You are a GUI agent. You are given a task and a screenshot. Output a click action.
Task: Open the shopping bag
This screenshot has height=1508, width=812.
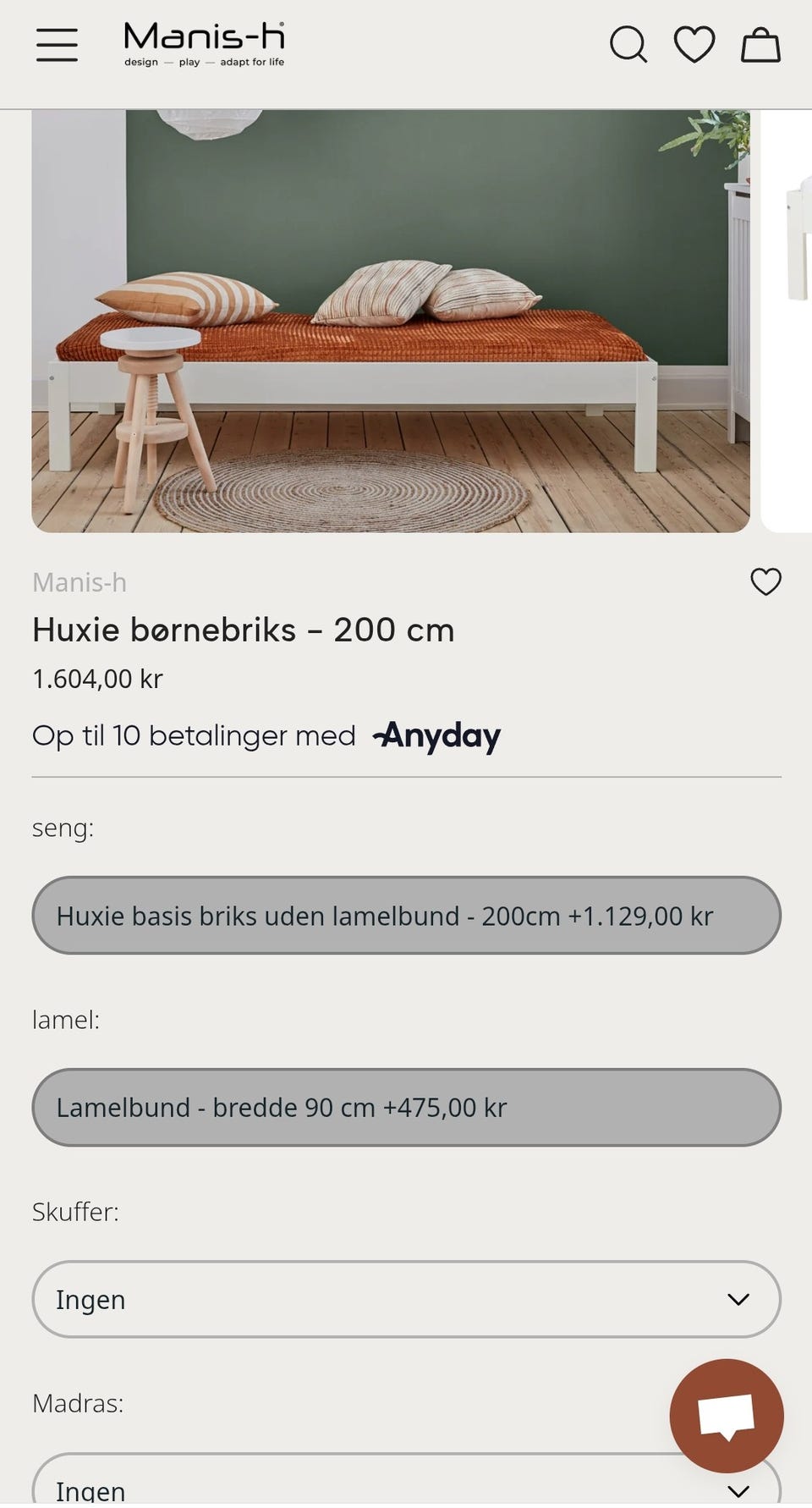coord(760,45)
